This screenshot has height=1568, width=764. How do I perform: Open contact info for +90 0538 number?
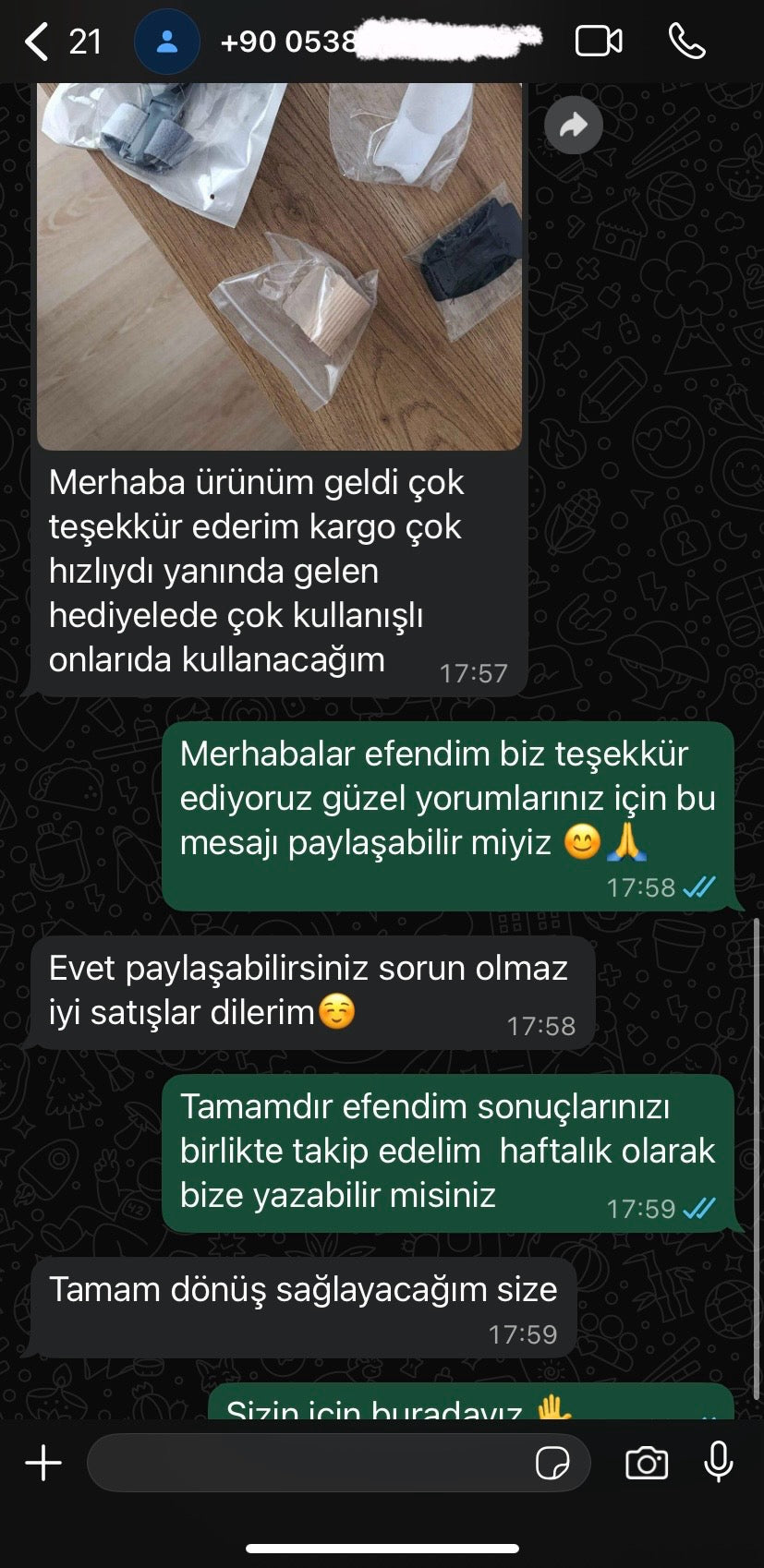[288, 42]
